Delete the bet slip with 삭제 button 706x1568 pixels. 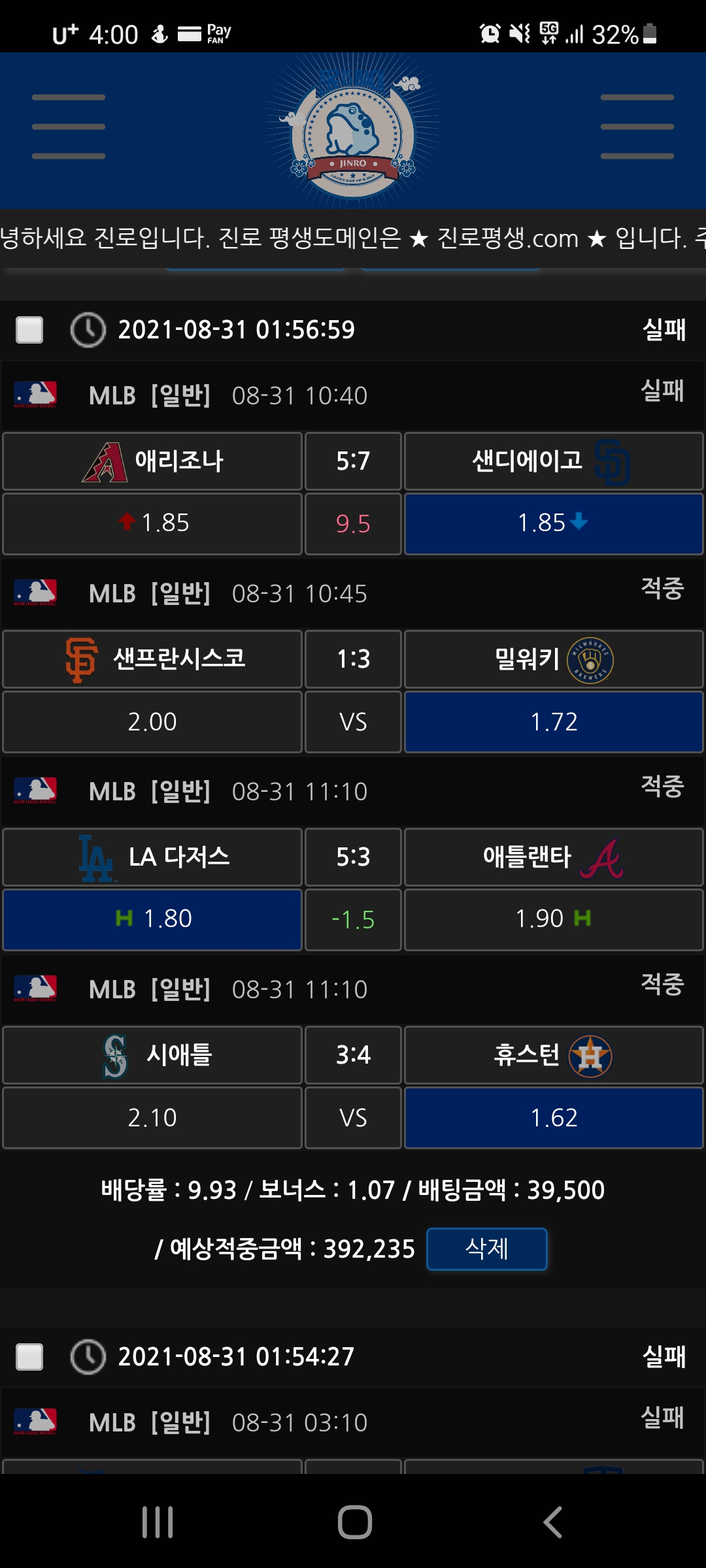486,1249
